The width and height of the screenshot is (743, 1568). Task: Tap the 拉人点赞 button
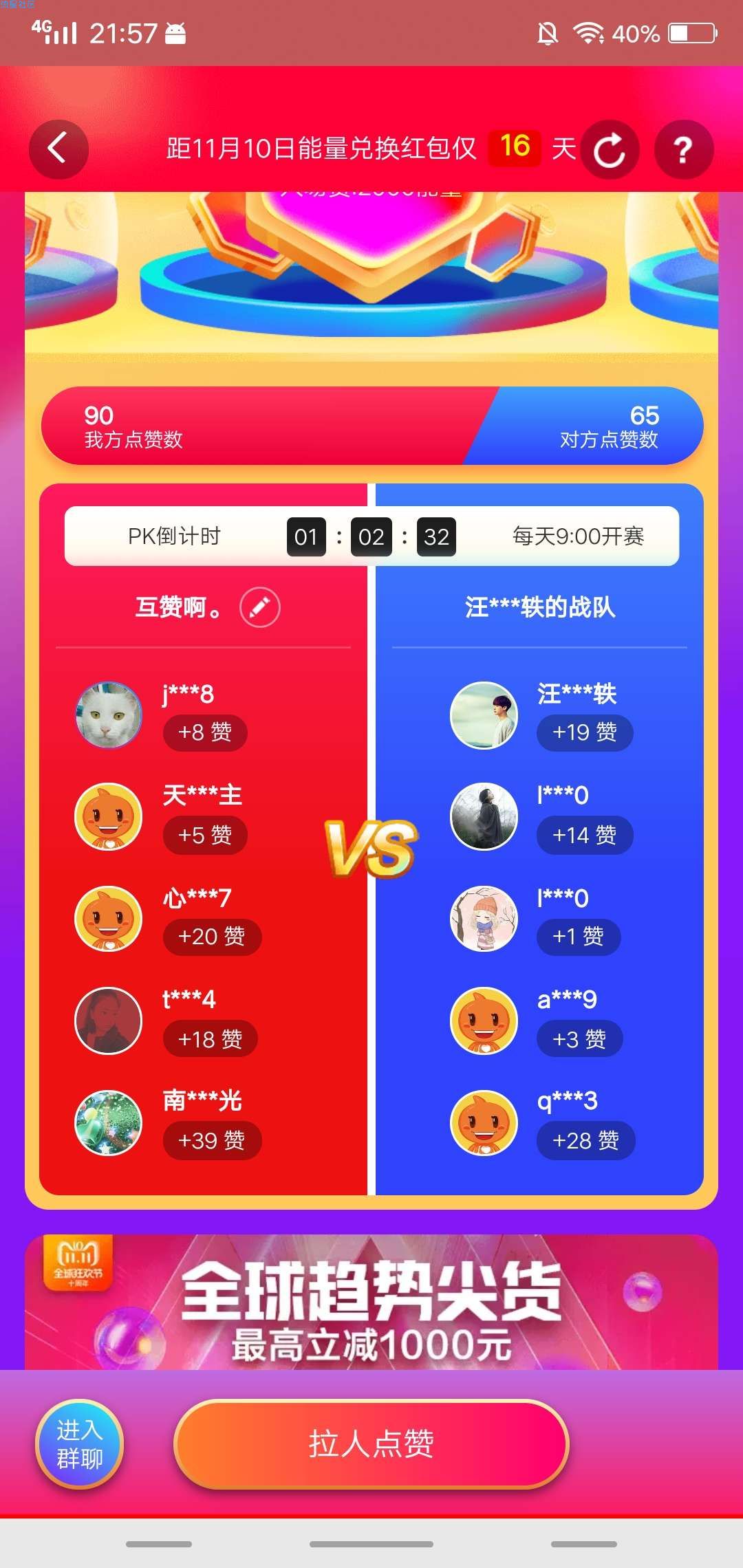pos(371,1444)
